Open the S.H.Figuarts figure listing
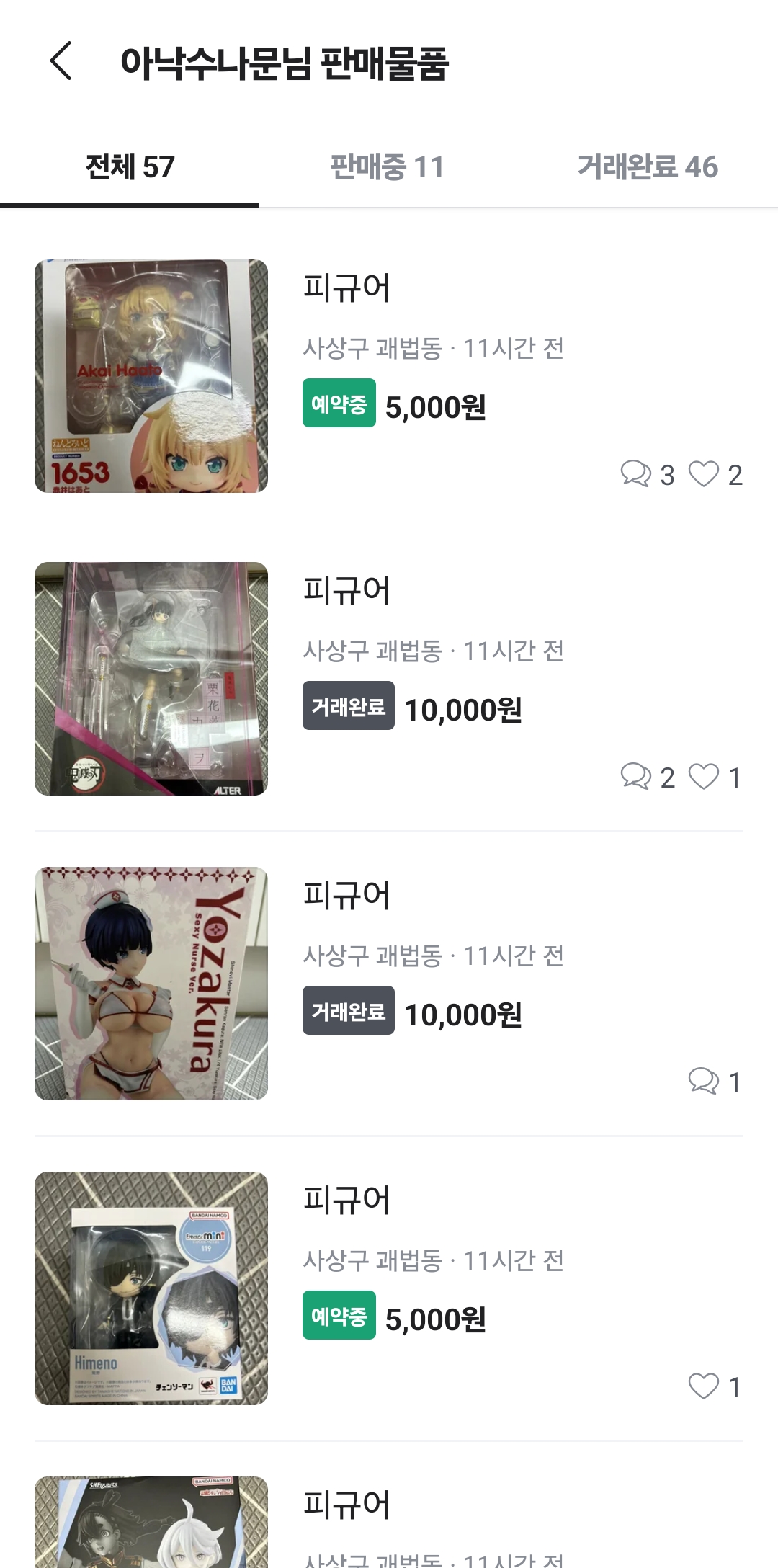The image size is (778, 1568). click(x=151, y=1522)
